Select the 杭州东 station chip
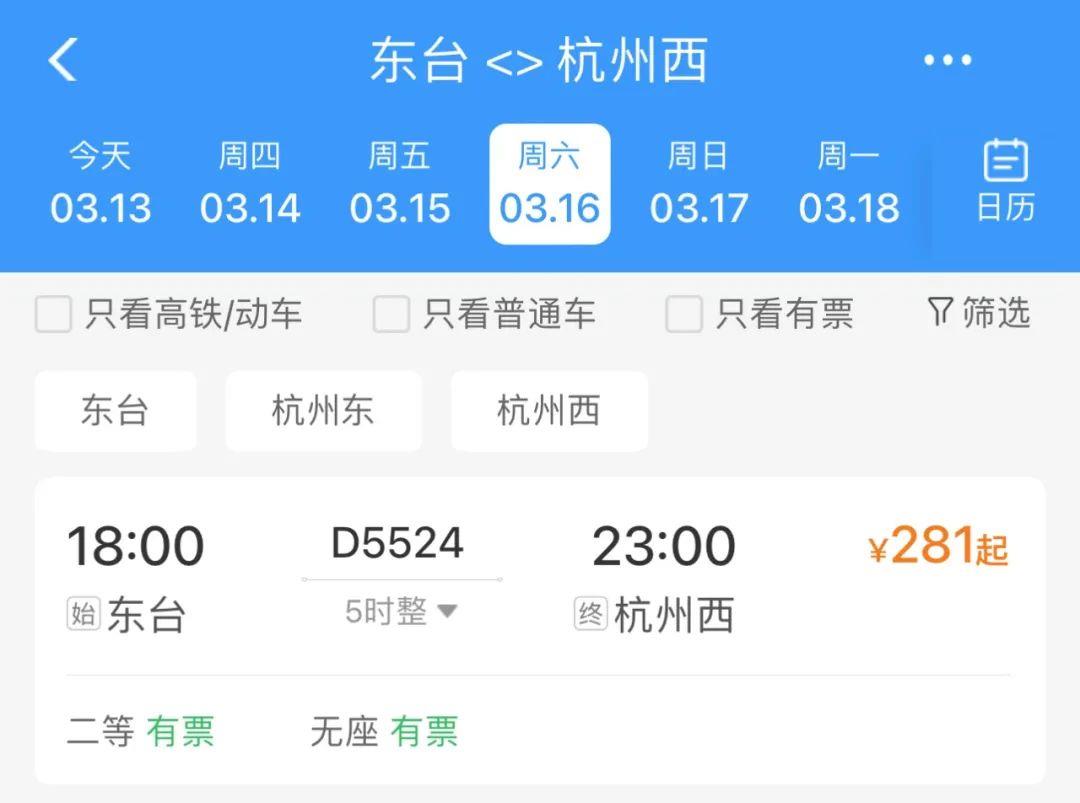The width and height of the screenshot is (1080, 803). [x=323, y=411]
